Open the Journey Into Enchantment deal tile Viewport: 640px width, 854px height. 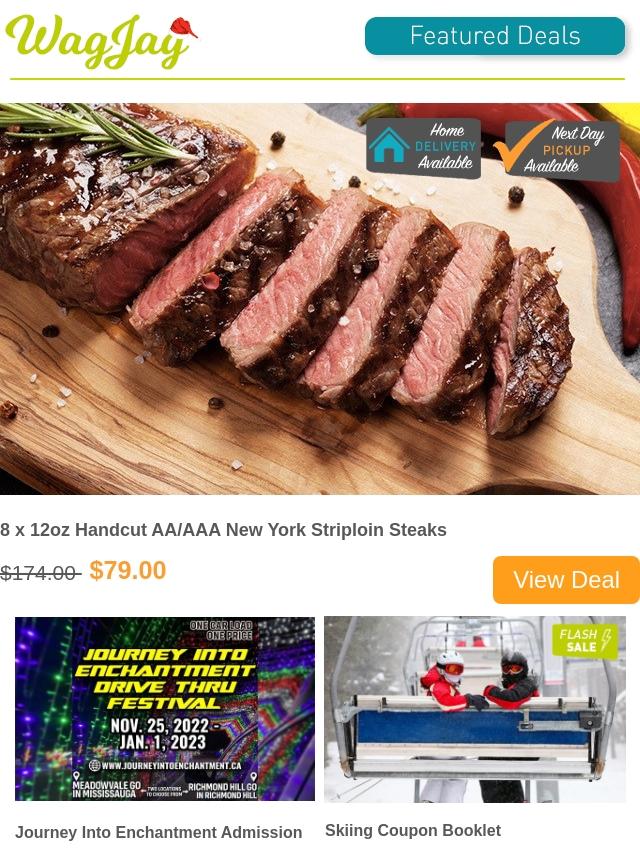[165, 709]
